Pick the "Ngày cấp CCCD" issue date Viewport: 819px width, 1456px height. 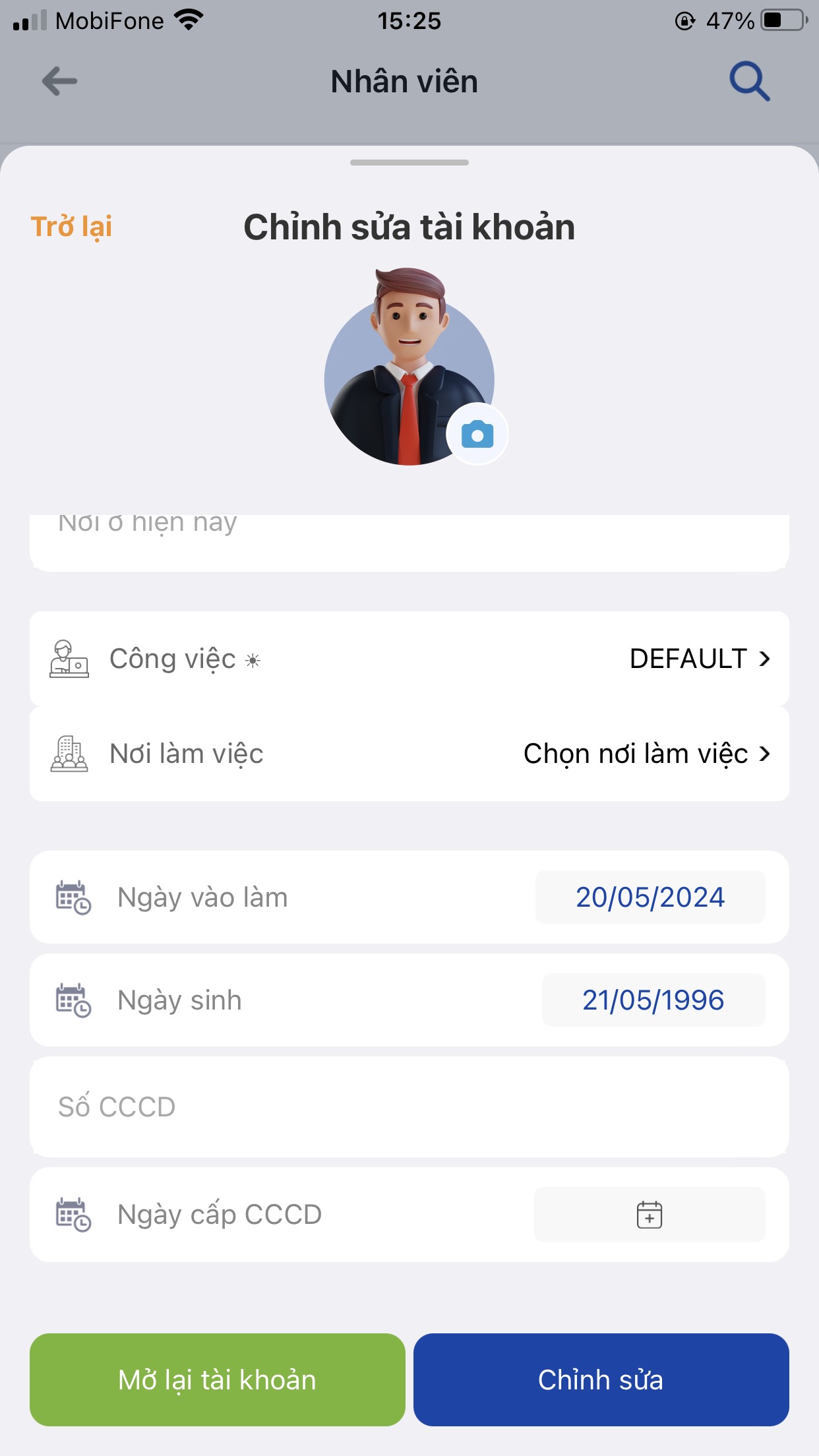(649, 1215)
